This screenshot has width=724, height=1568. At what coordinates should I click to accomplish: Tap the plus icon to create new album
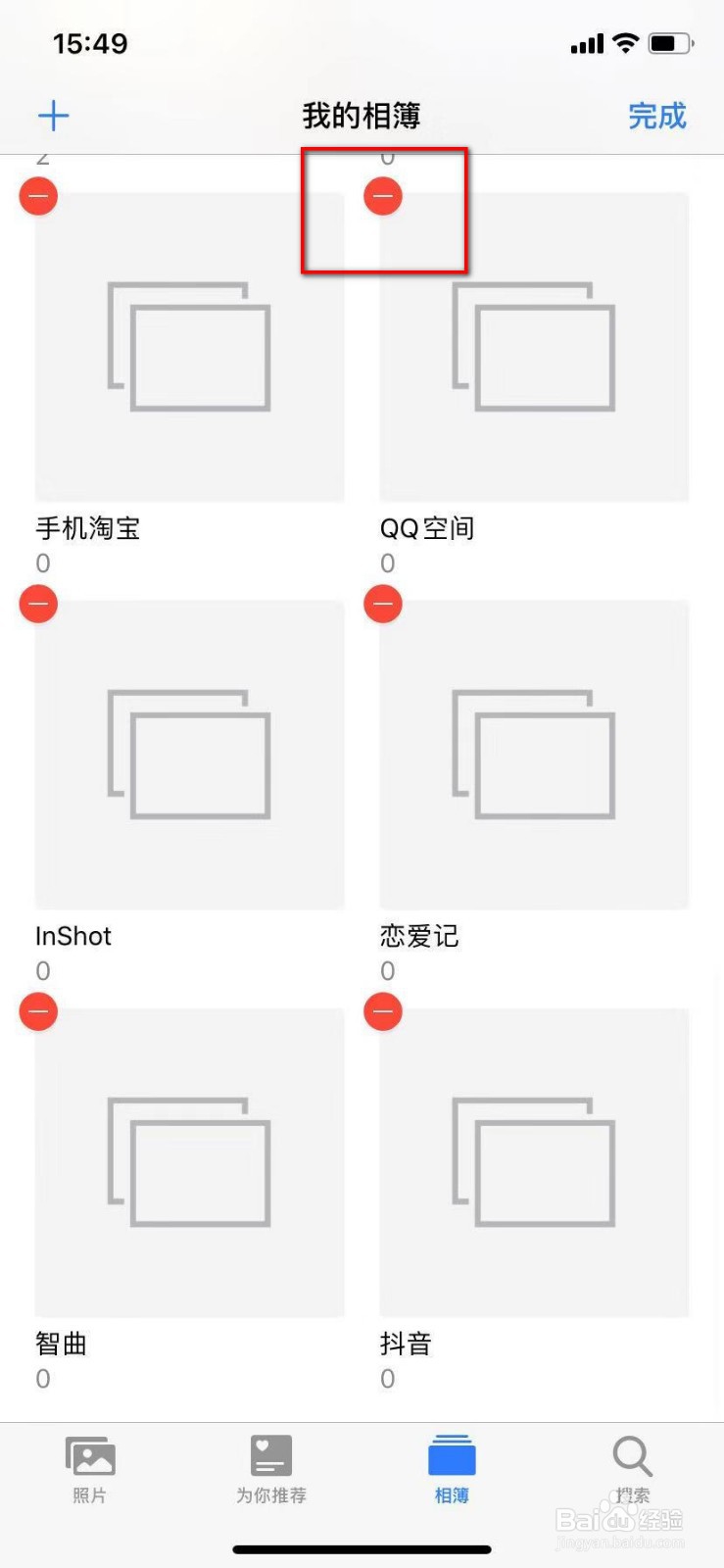tap(54, 115)
